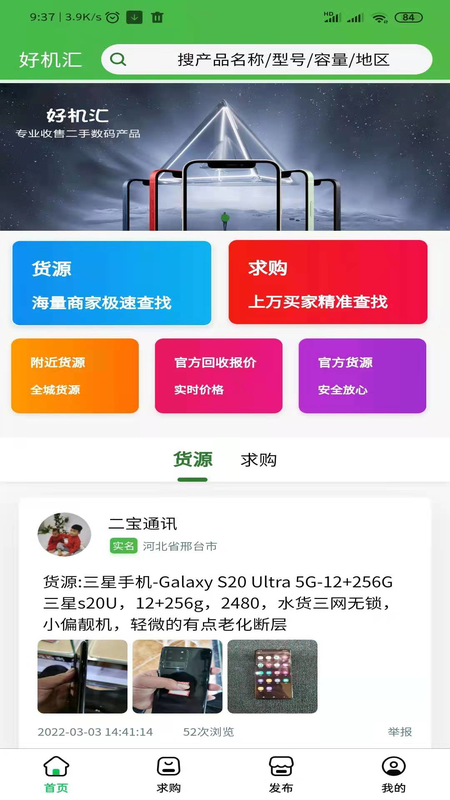Go to the 首页 bottom tab
Viewport: 450px width, 800px height.
56,774
